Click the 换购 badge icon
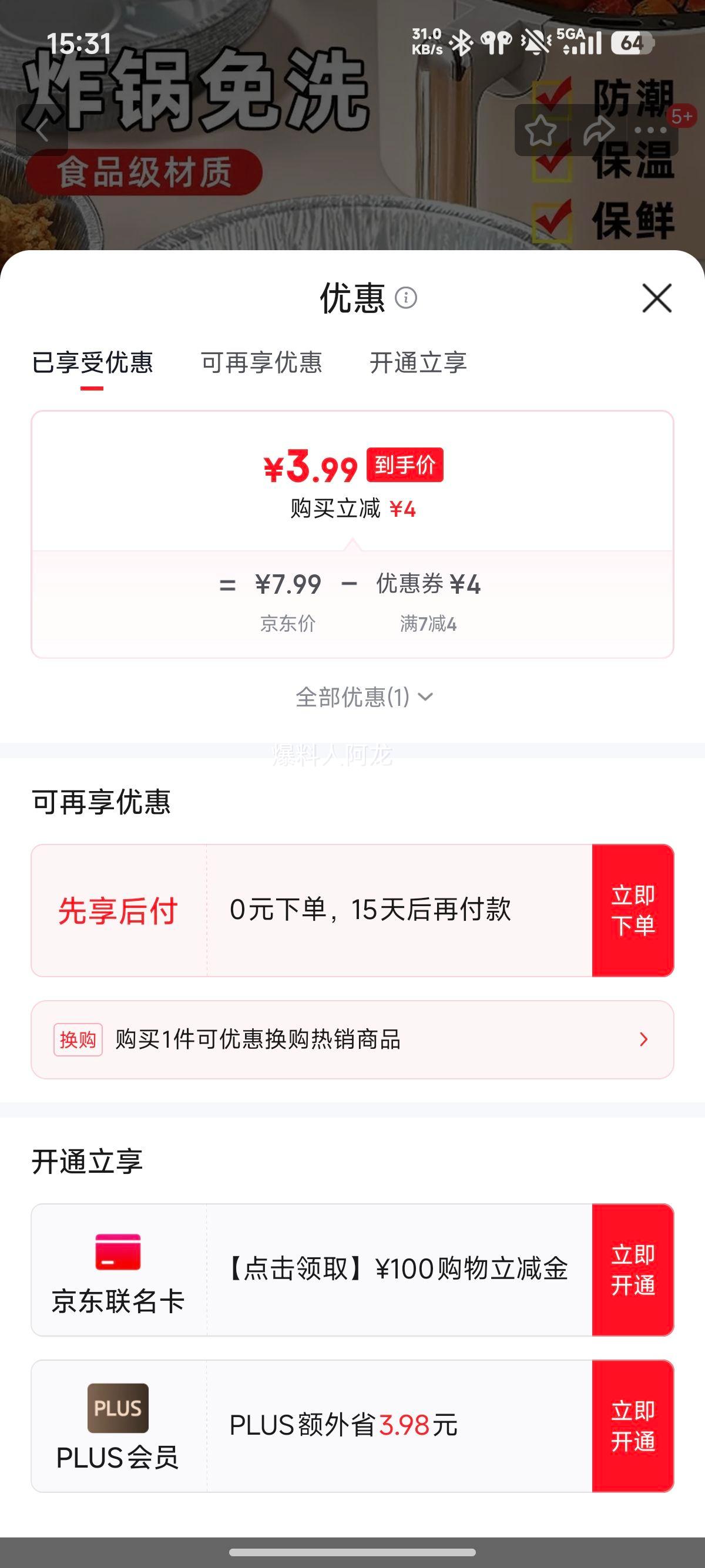This screenshot has width=705, height=1568. click(x=80, y=1039)
